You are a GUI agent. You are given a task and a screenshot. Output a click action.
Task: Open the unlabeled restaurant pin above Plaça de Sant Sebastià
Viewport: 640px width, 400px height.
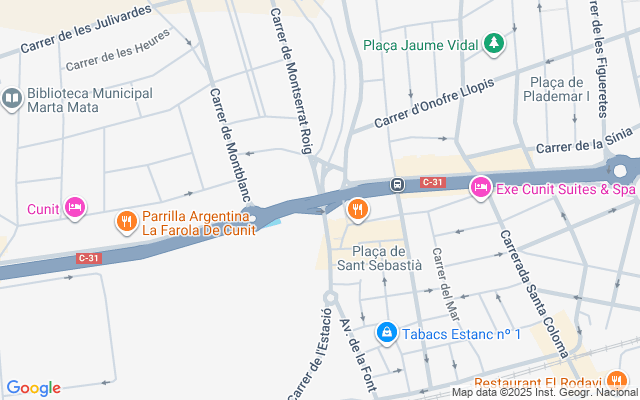(358, 210)
